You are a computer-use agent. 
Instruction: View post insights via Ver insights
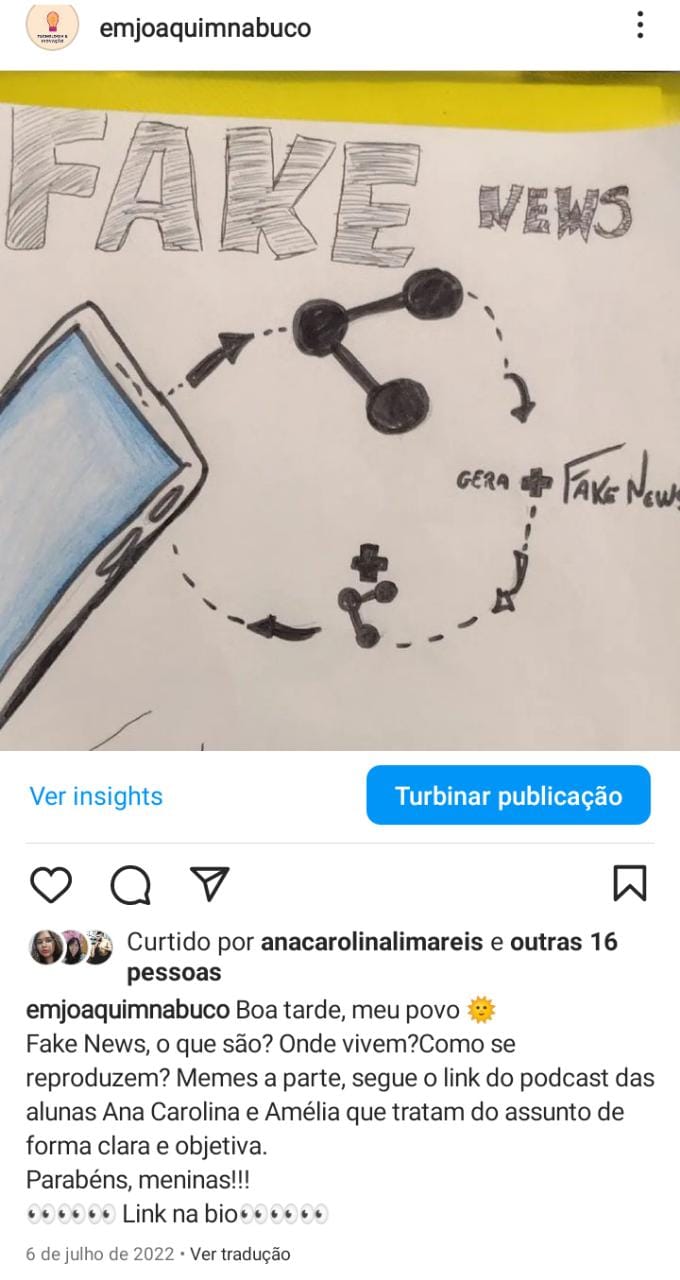point(96,796)
